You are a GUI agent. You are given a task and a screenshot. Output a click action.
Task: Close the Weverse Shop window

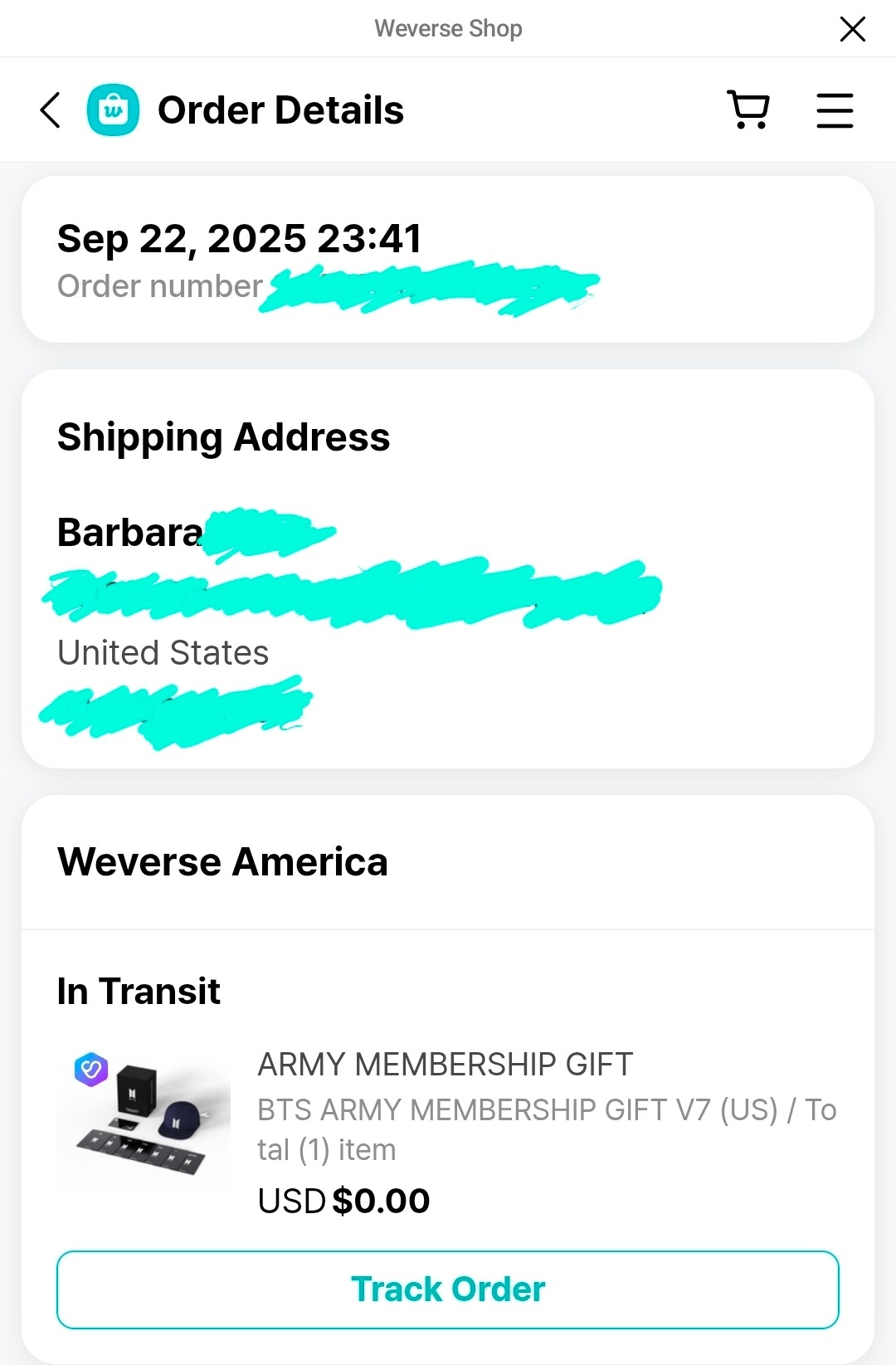tap(852, 29)
